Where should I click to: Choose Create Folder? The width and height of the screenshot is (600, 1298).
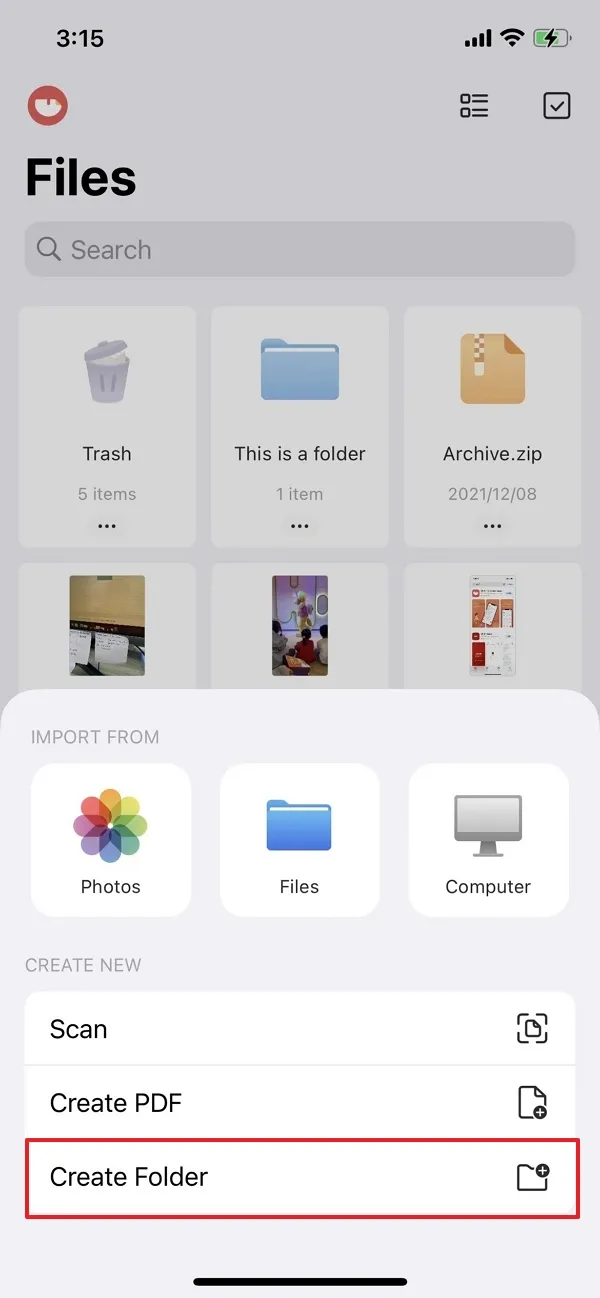[x=299, y=1177]
